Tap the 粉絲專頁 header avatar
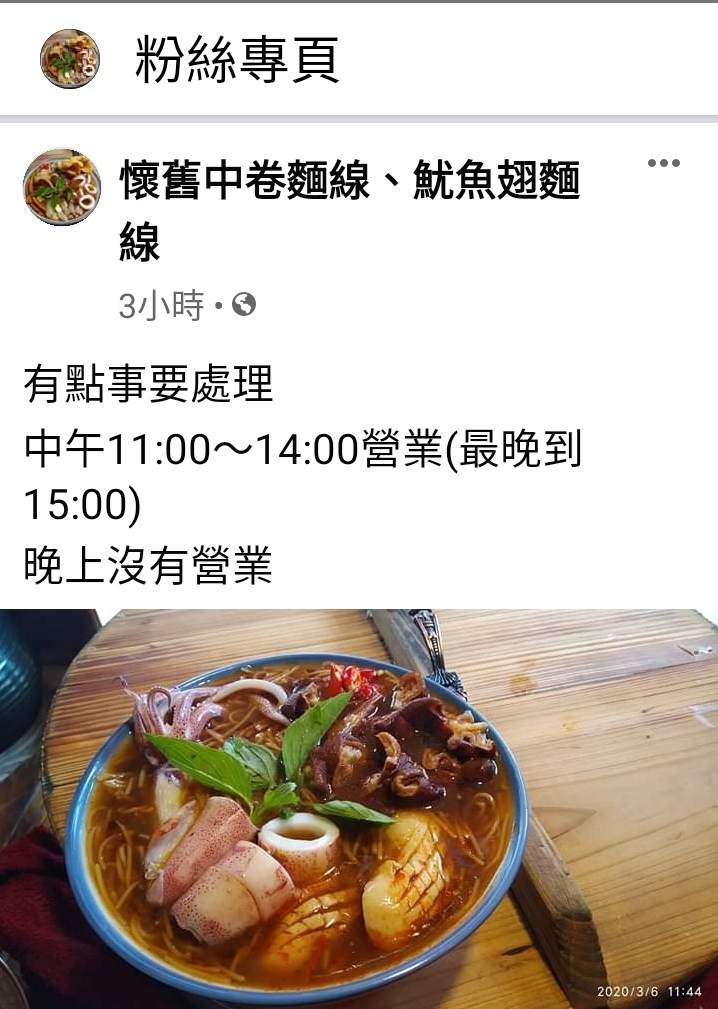Viewport: 718px width, 1009px height. [x=69, y=60]
